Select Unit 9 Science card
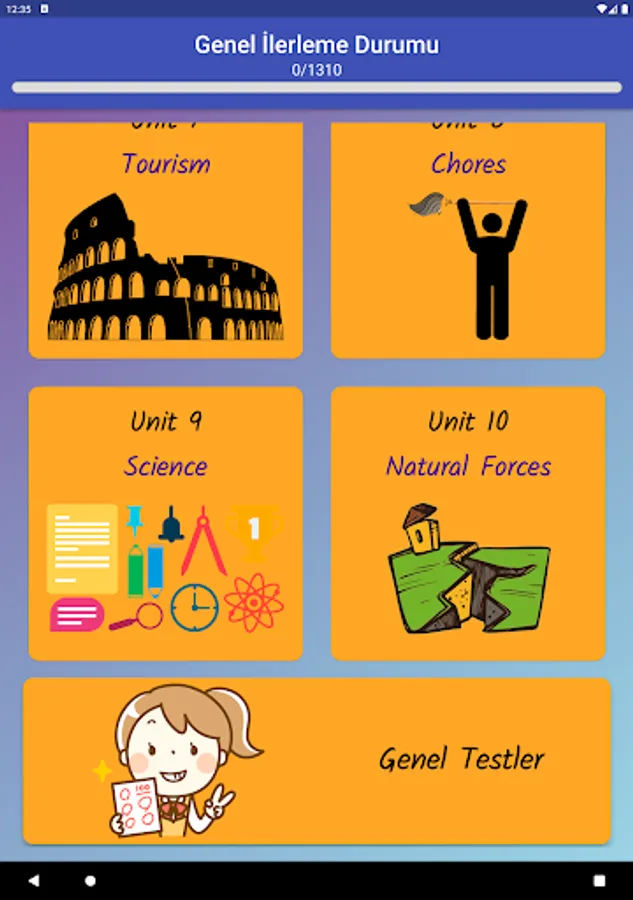Viewport: 633px width, 900px height. coord(165,523)
